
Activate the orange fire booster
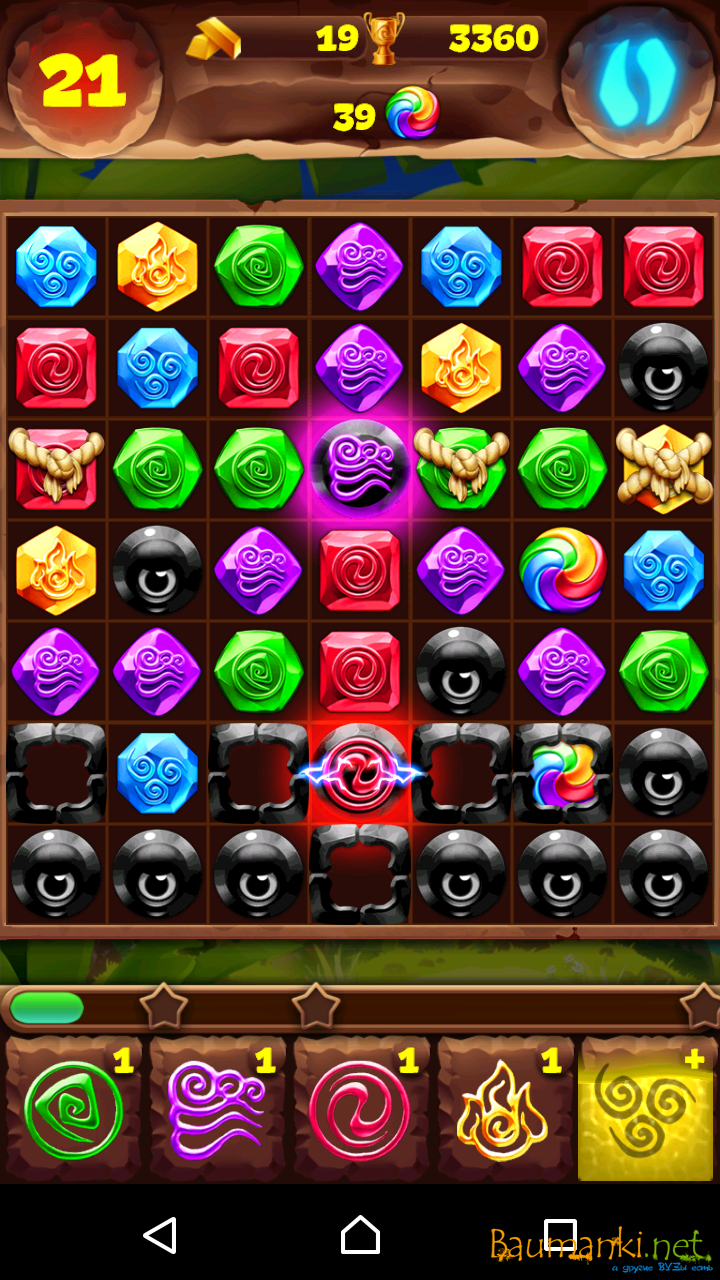click(x=503, y=1110)
